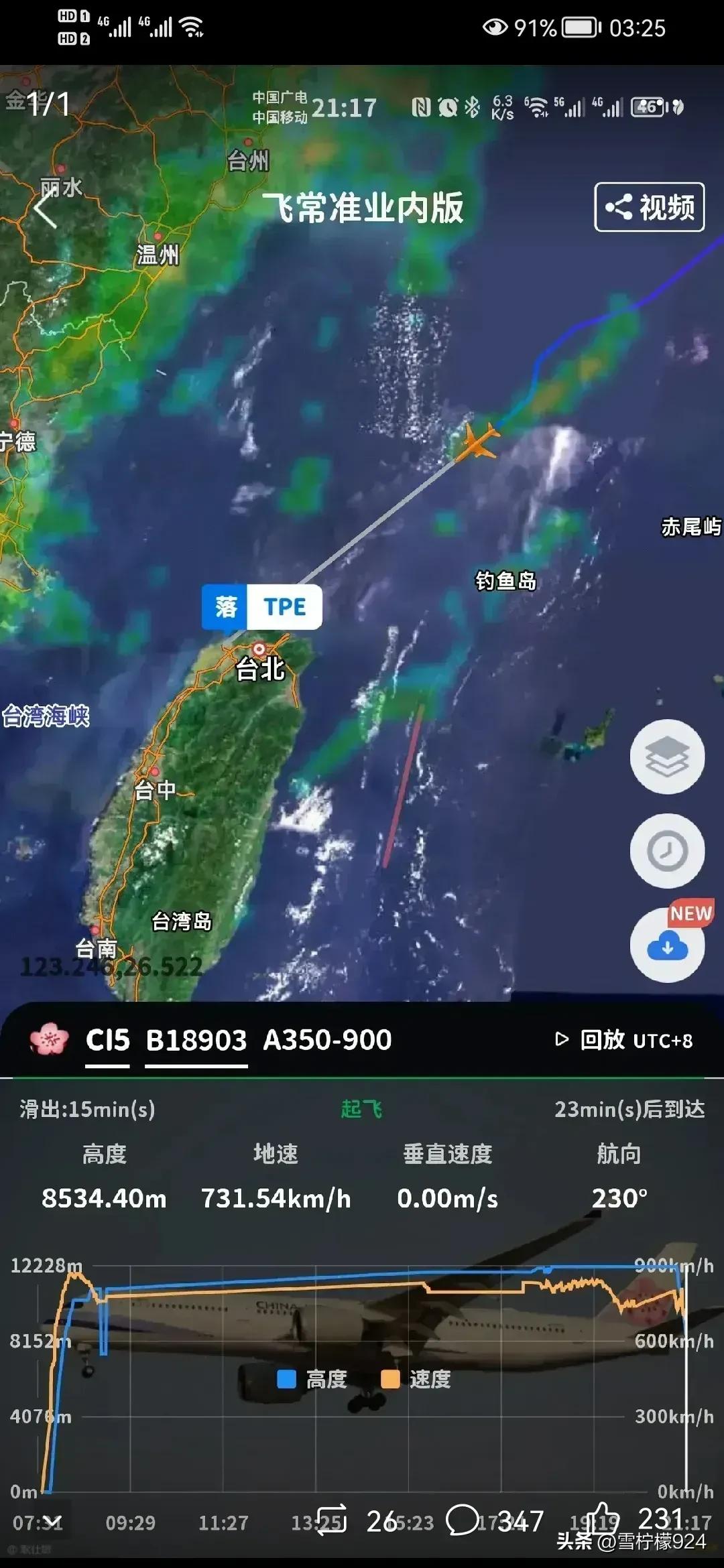Tap the 视频 share video button
The image size is (724, 1568).
(648, 206)
